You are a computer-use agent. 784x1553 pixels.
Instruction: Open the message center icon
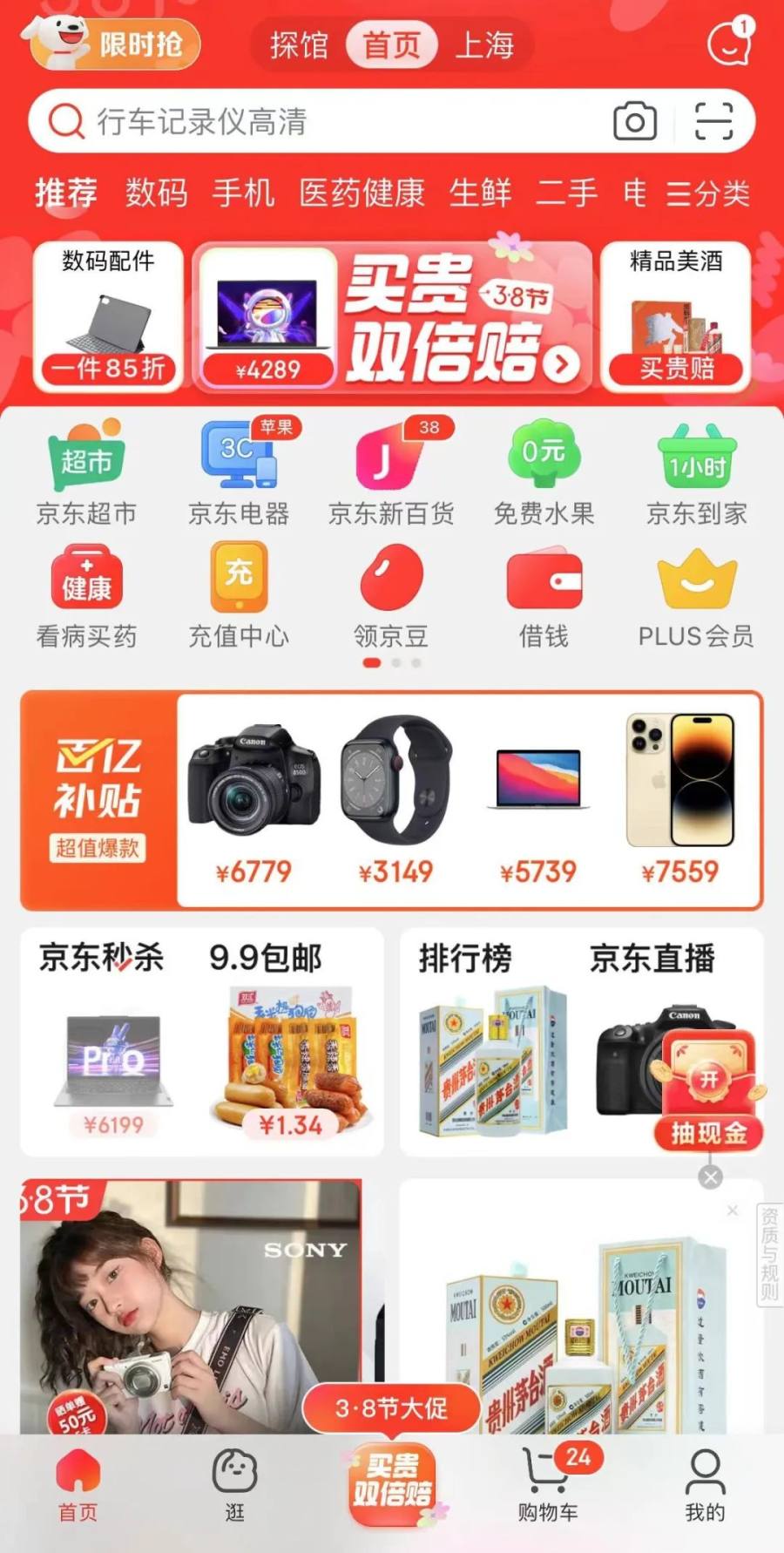[x=730, y=42]
